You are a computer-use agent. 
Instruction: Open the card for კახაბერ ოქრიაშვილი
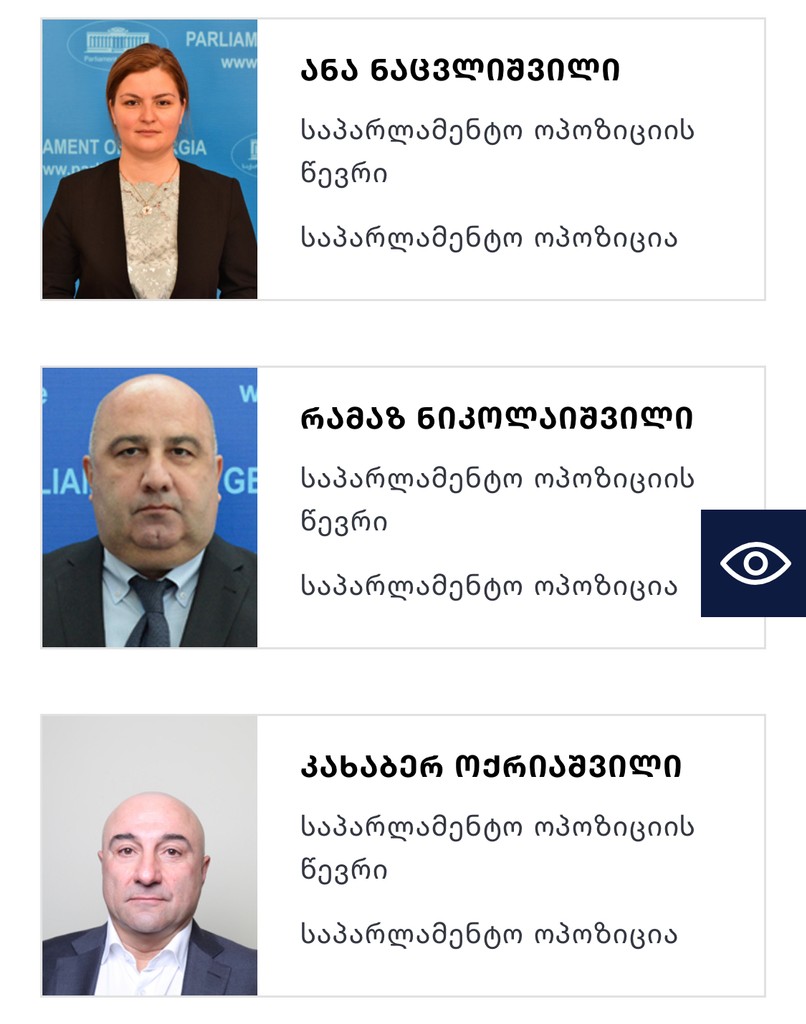(x=490, y=767)
